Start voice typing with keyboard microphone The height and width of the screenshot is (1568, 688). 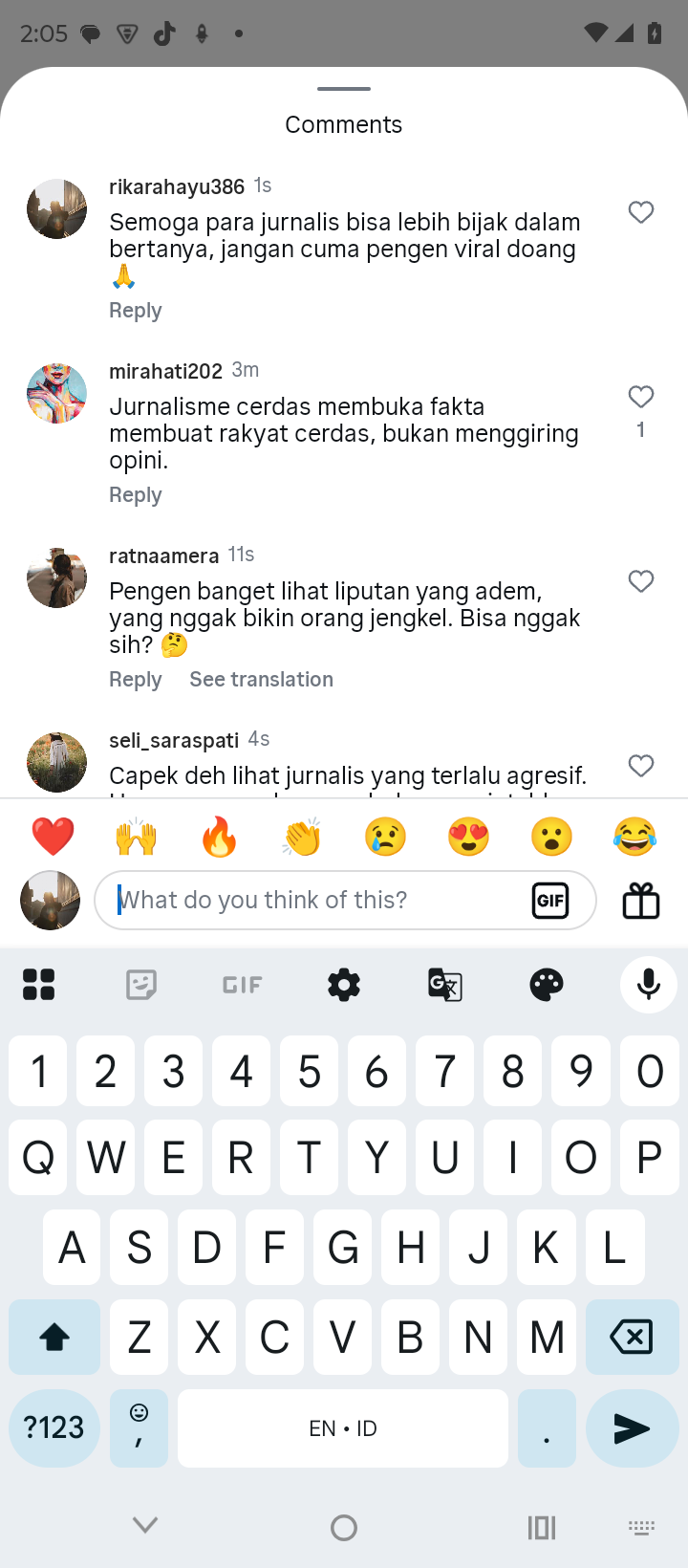(x=648, y=984)
